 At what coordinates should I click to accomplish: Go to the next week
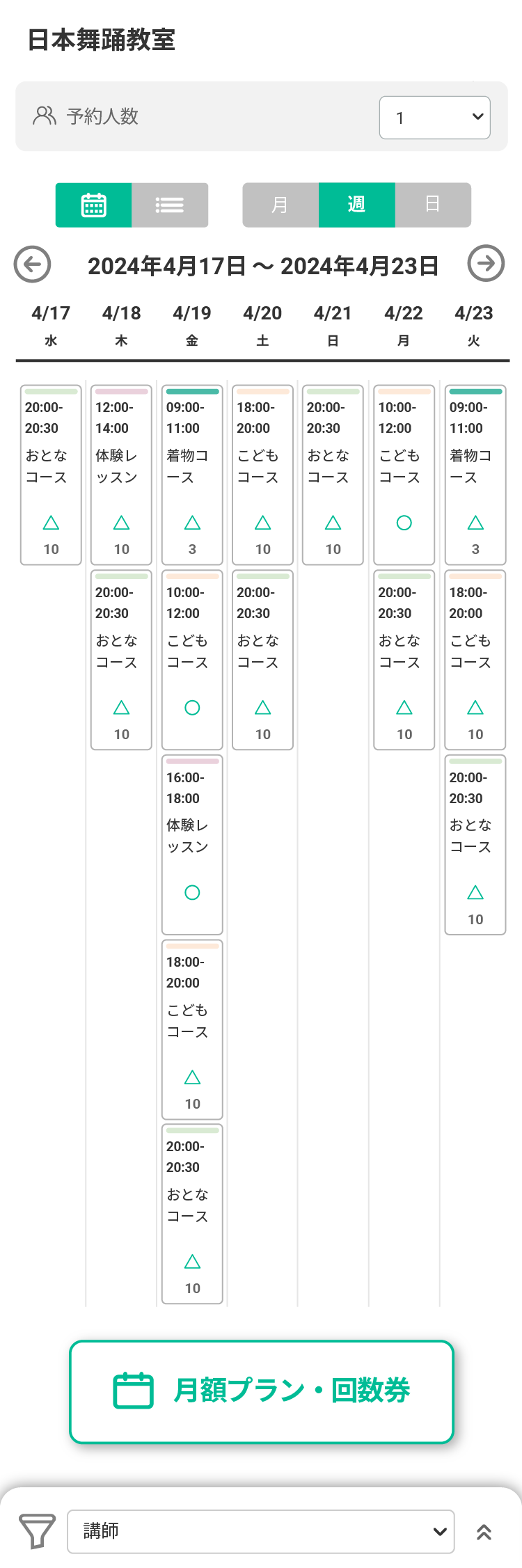point(486,264)
